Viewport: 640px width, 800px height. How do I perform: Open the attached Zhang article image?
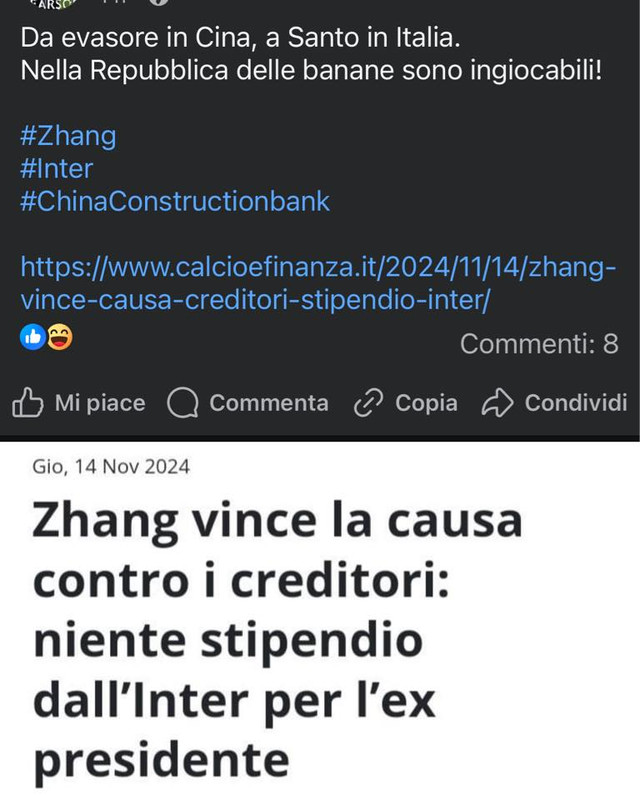(x=320, y=620)
